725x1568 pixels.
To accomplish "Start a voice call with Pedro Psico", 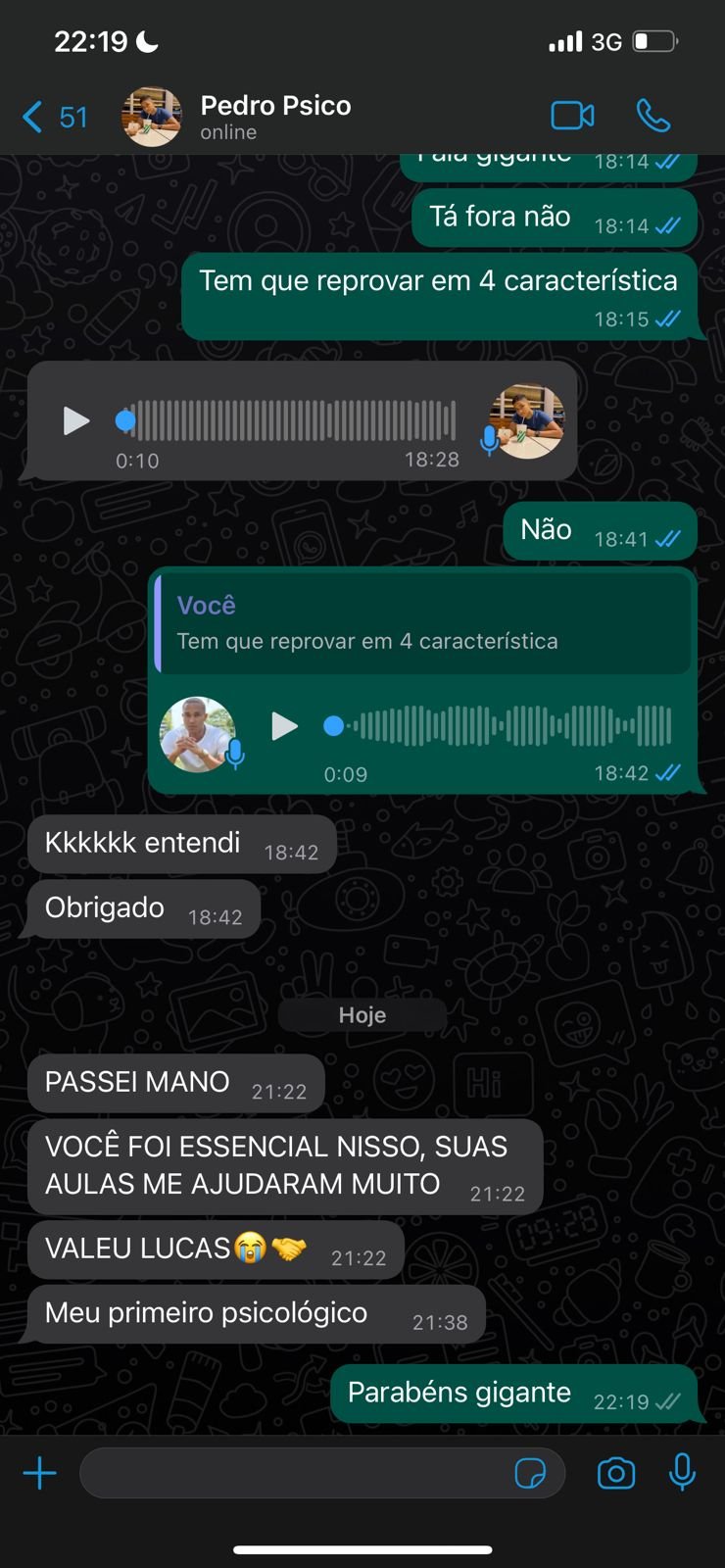I will 653,116.
